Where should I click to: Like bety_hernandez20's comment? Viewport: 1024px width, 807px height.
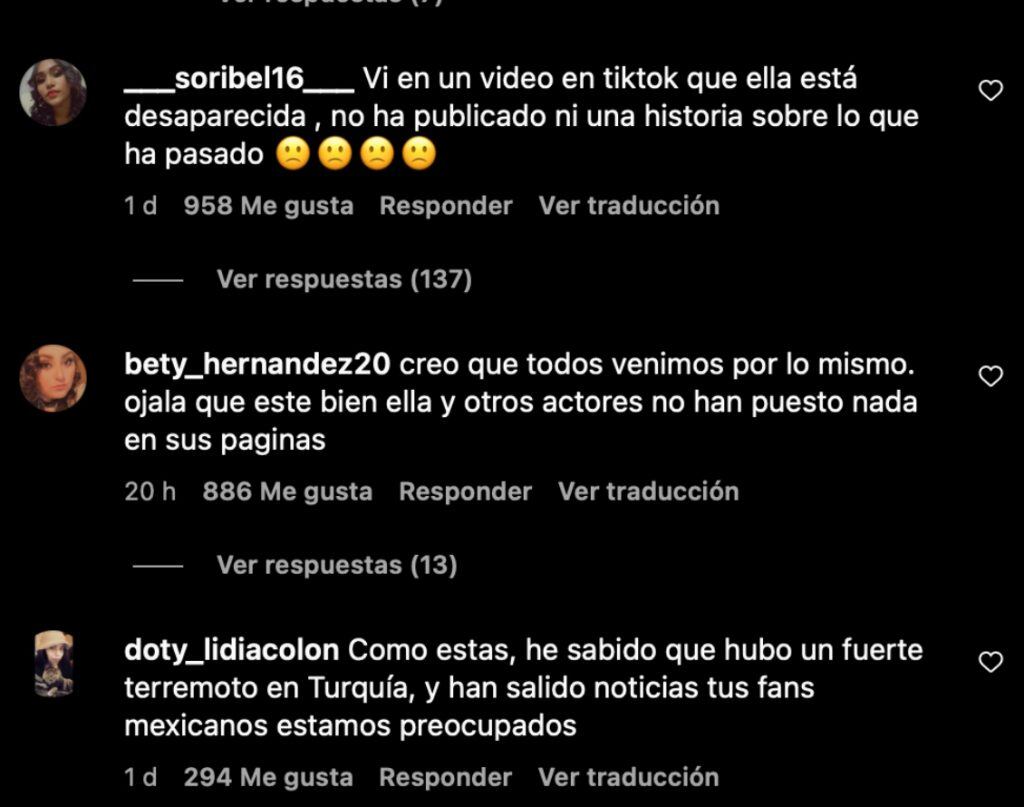pos(990,376)
